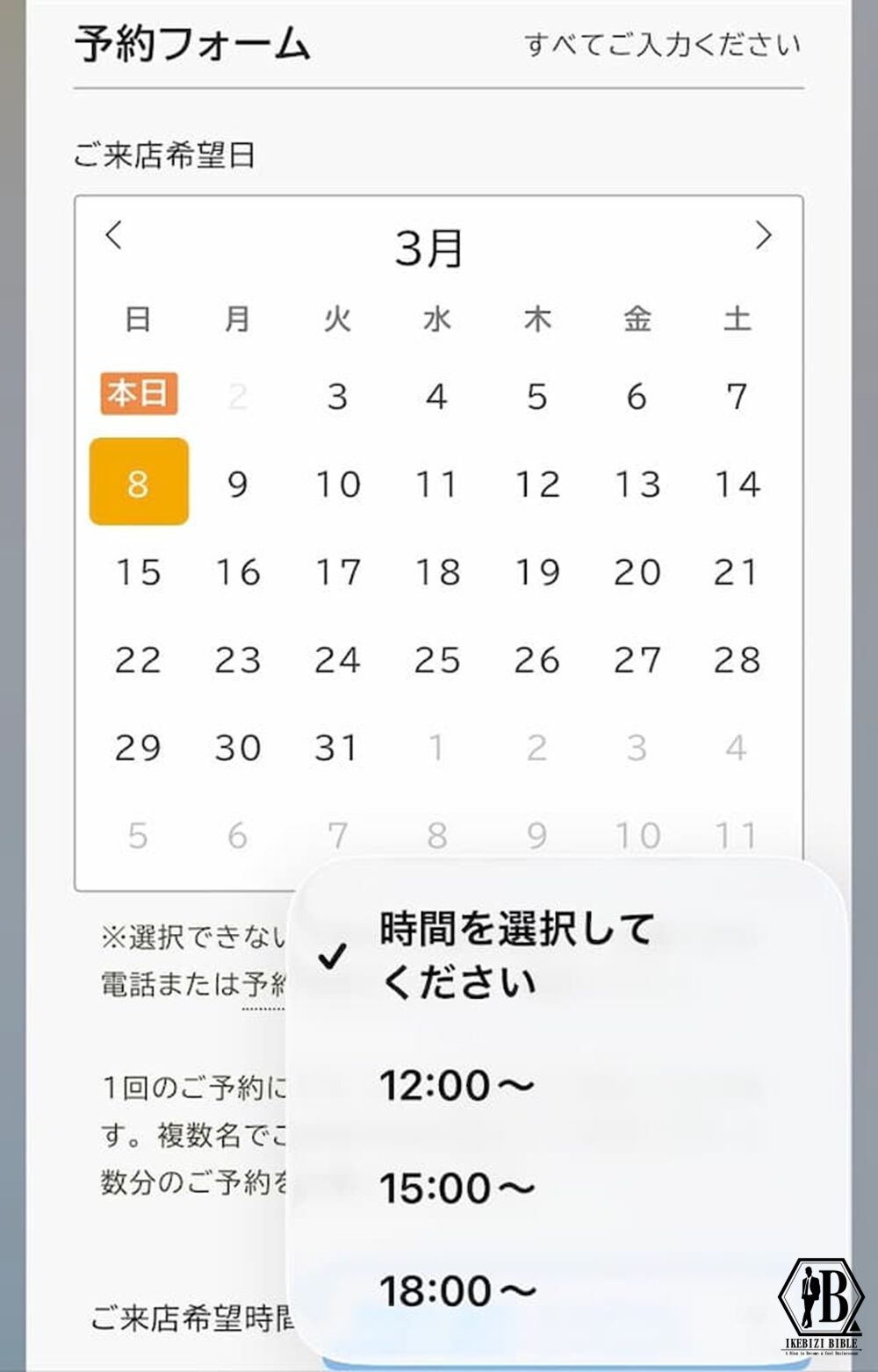Select March 8 on the calendar
Image resolution: width=878 pixels, height=1372 pixels.
click(139, 482)
